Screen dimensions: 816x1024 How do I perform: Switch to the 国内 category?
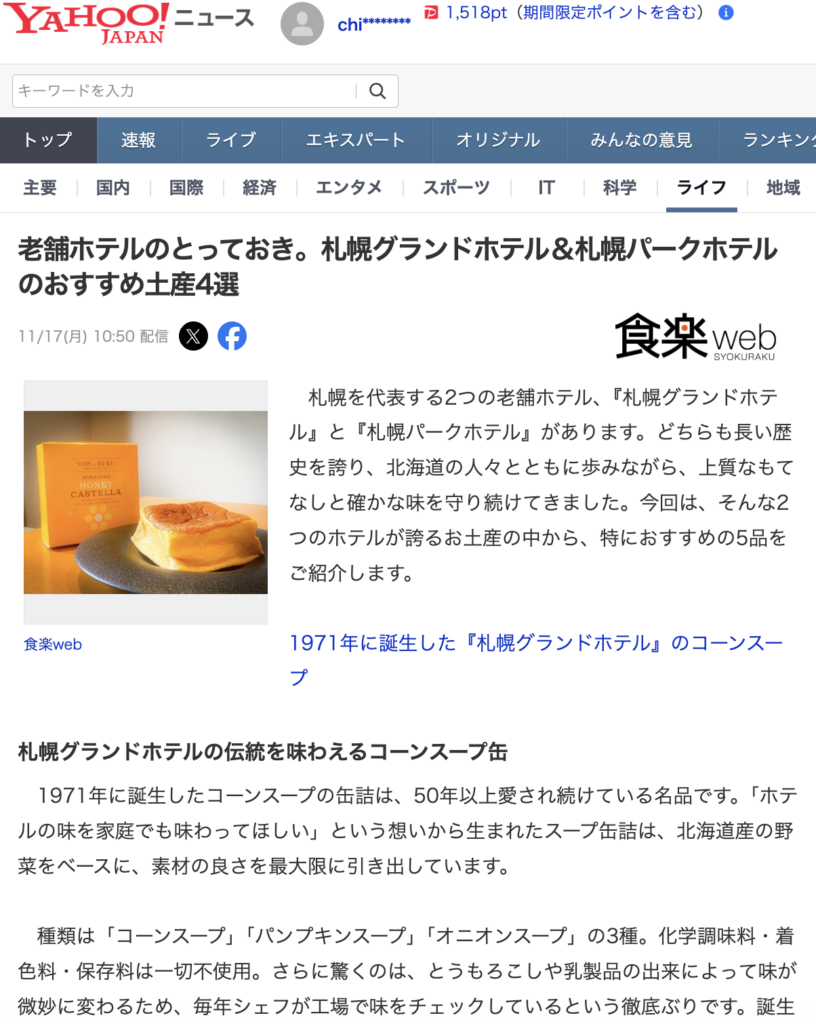click(x=113, y=188)
